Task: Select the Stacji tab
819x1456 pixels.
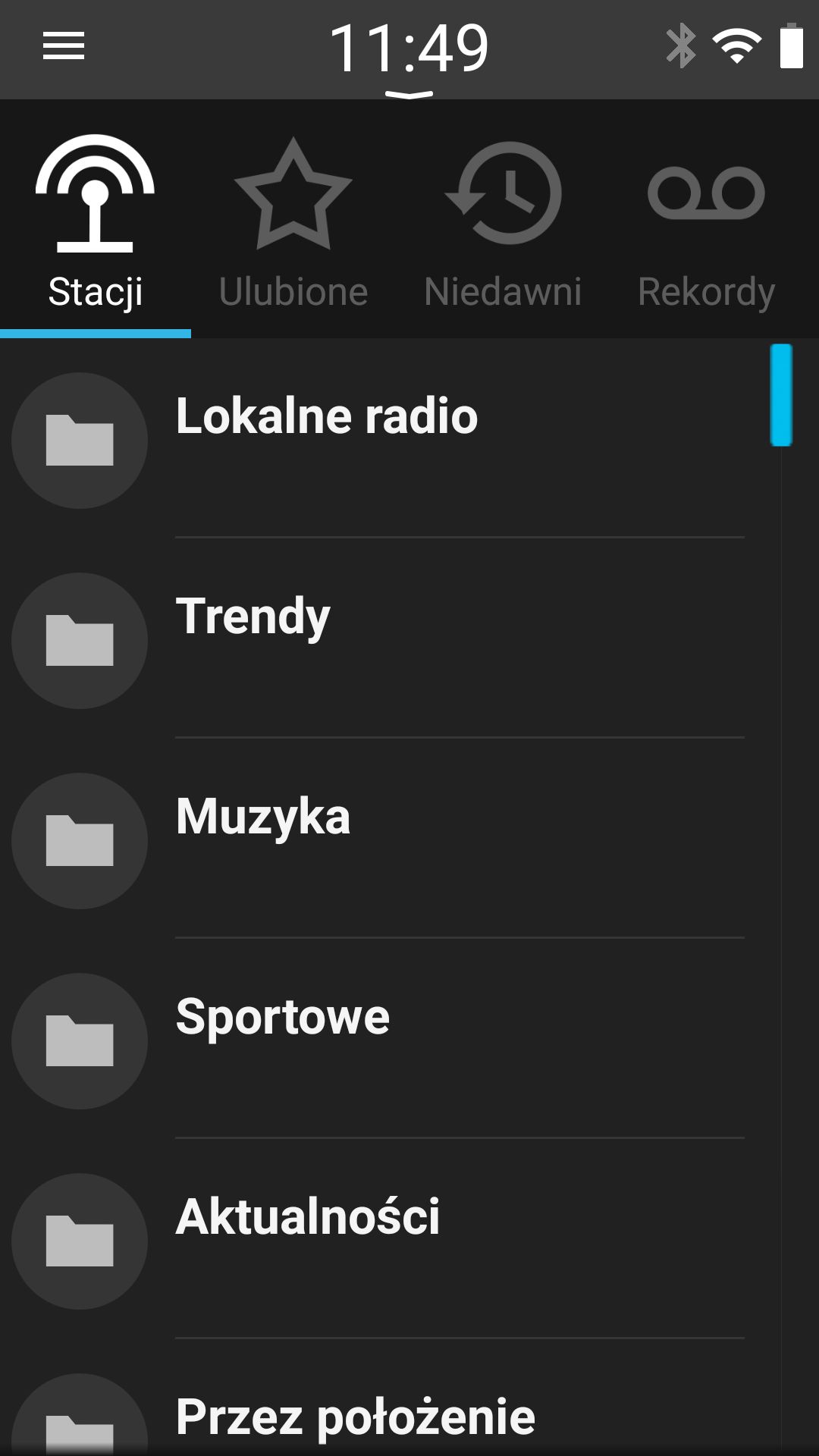Action: (96, 220)
